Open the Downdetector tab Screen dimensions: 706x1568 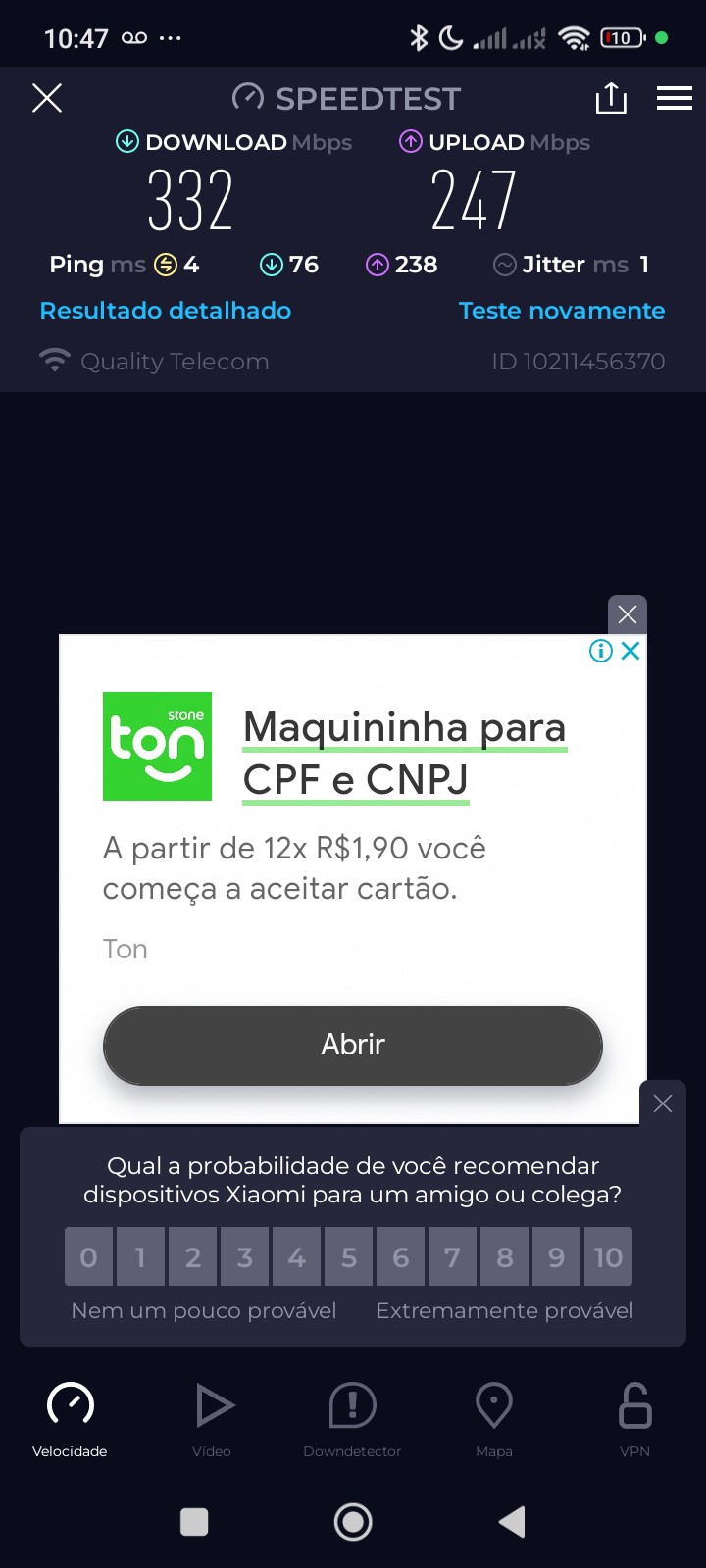click(x=353, y=1417)
